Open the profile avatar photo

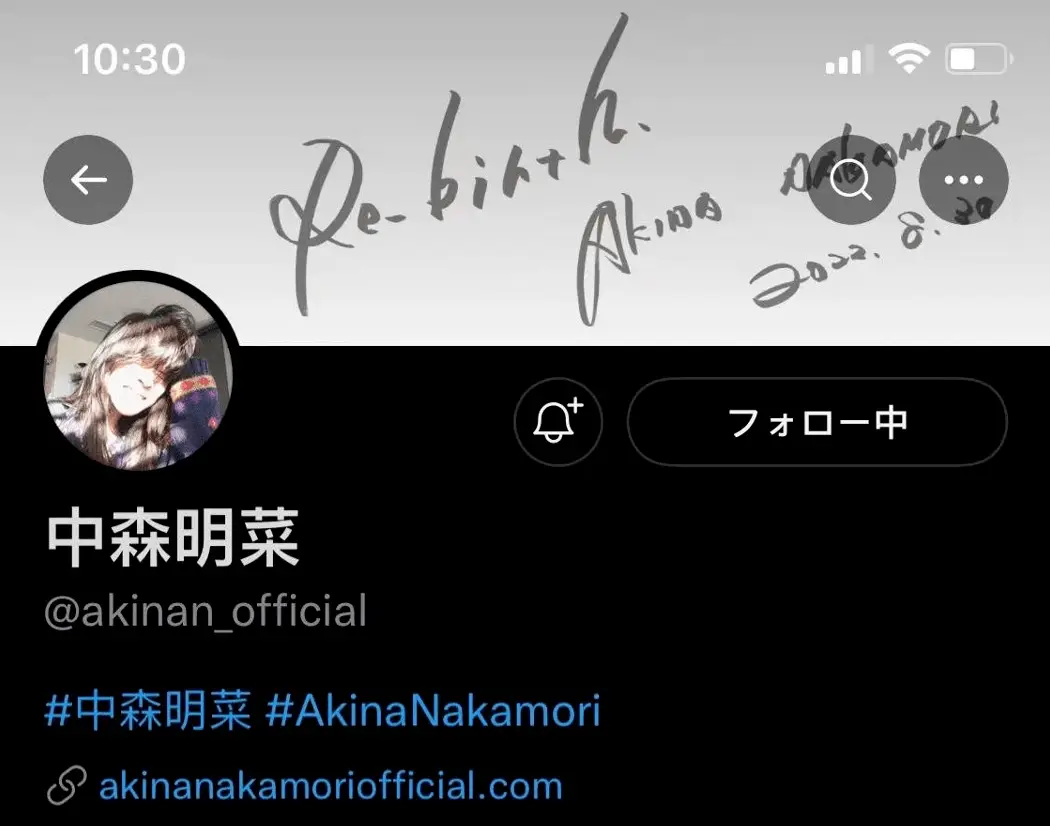pyautogui.click(x=137, y=373)
